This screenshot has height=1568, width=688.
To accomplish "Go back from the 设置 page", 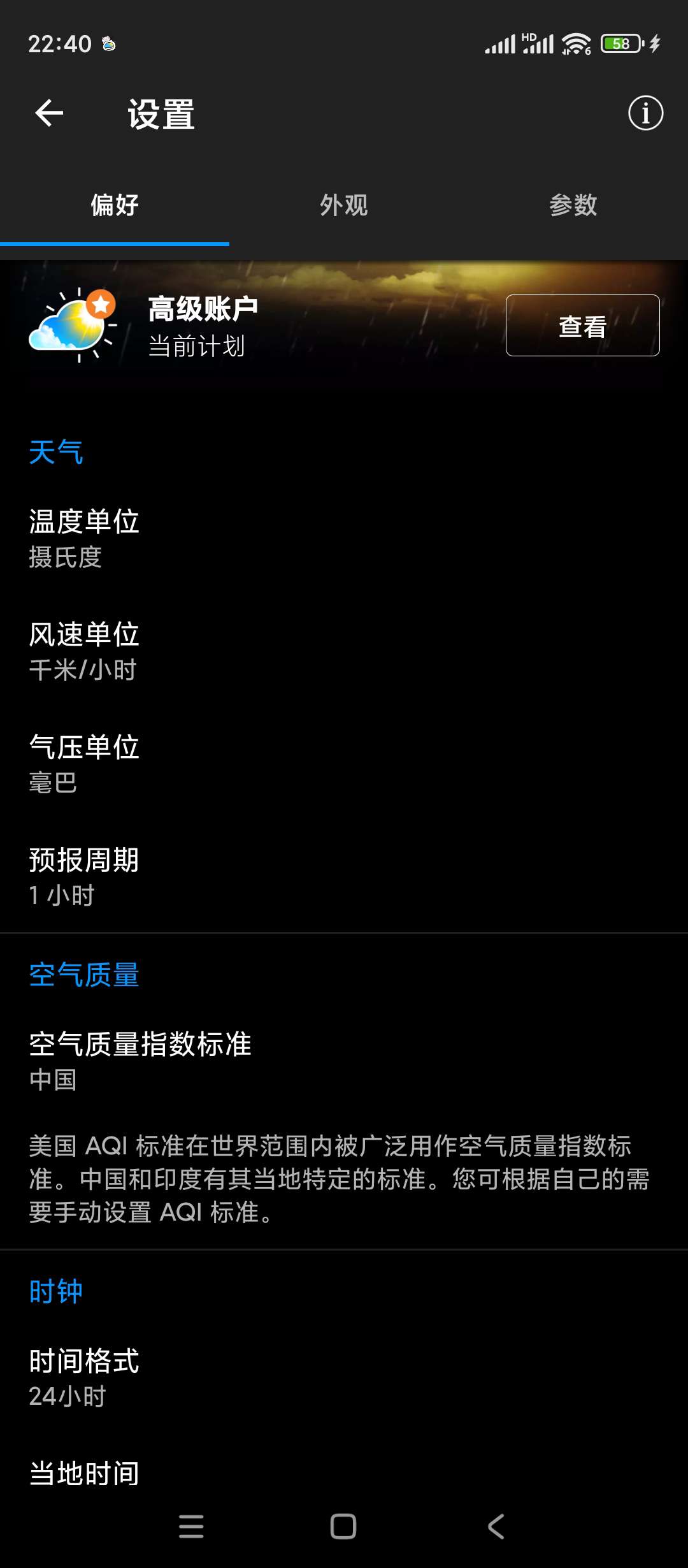I will [x=49, y=113].
